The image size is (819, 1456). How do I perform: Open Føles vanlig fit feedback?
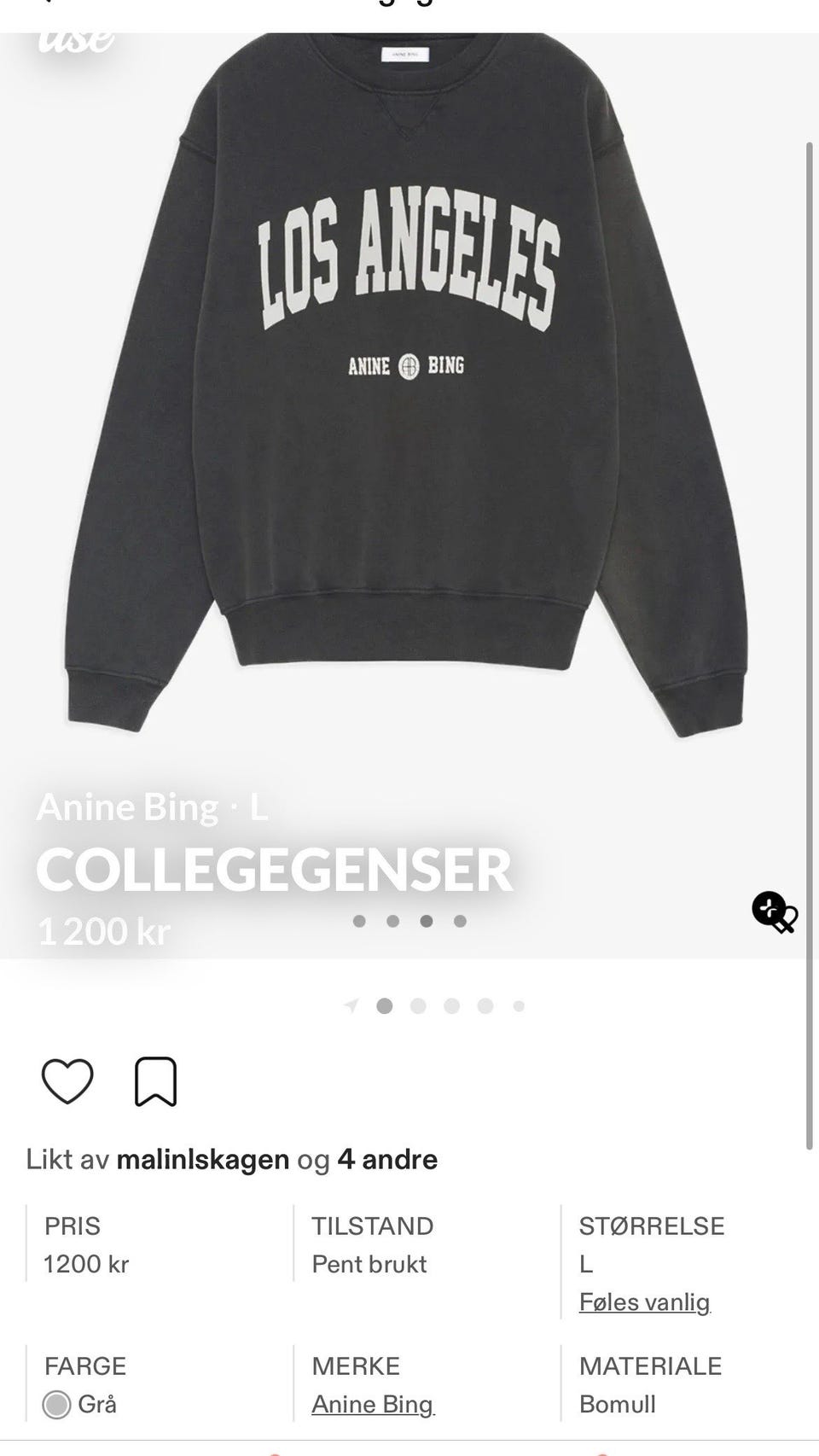coord(644,1302)
